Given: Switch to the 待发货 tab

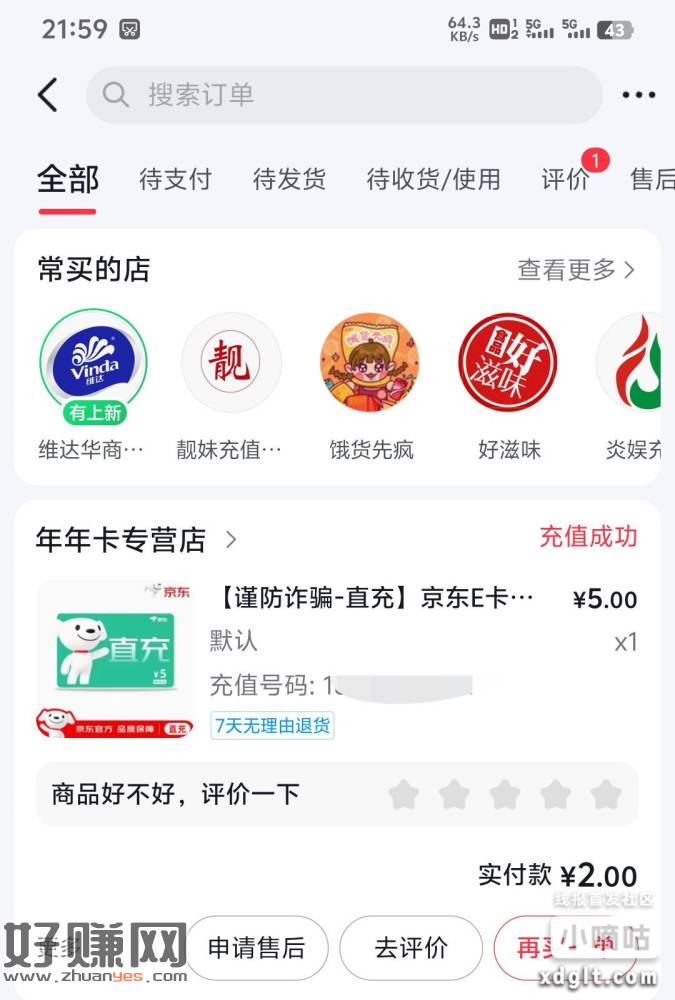Looking at the screenshot, I should point(289,180).
